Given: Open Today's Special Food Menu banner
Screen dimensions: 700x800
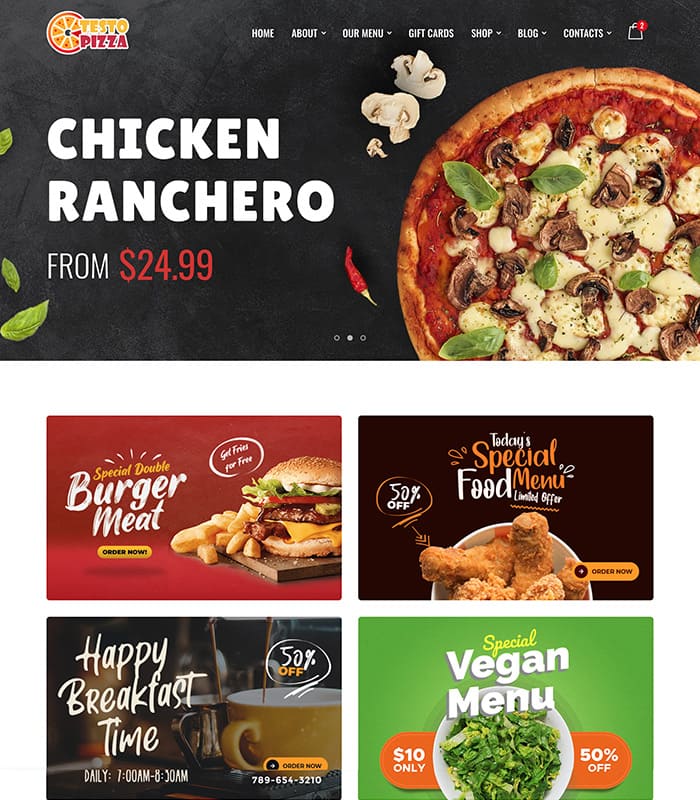Looking at the screenshot, I should [505, 507].
